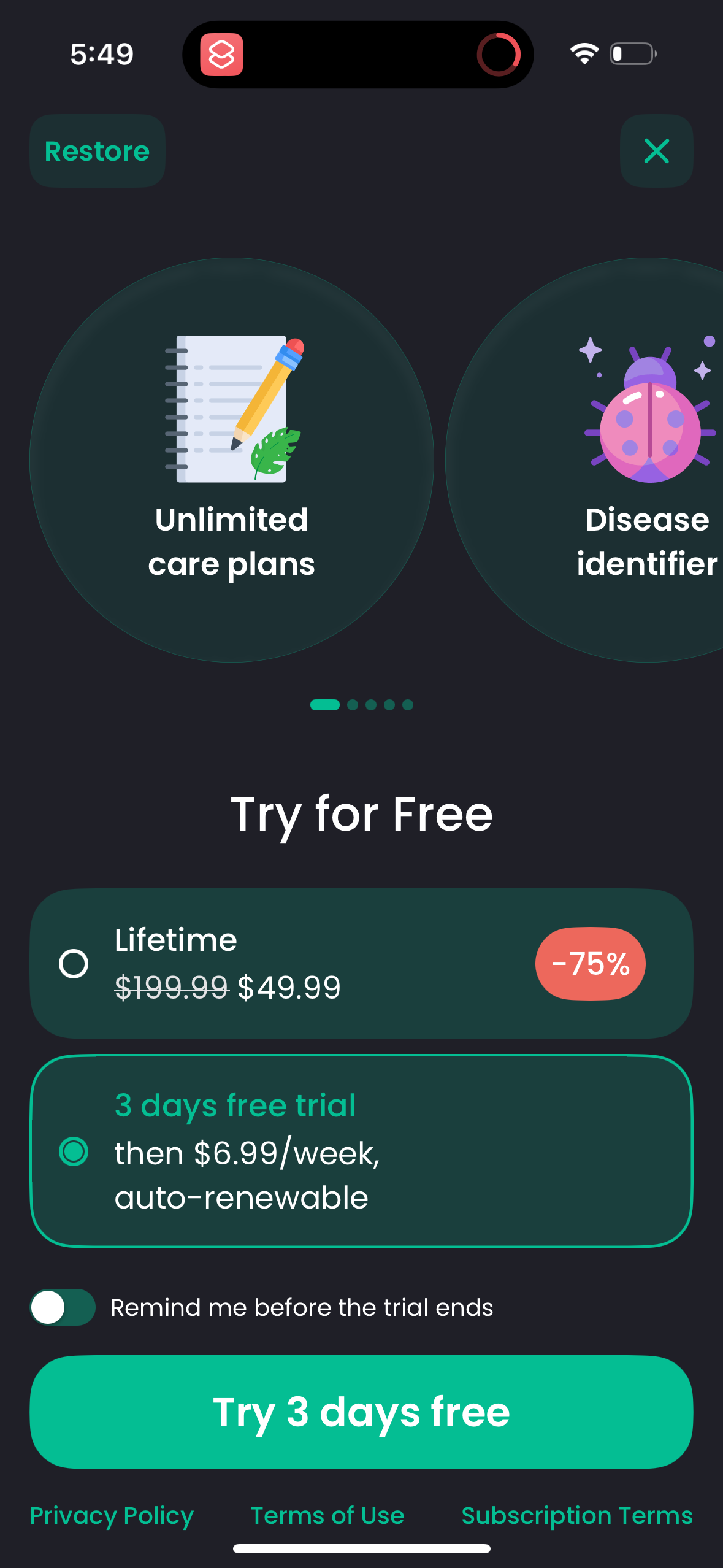Image resolution: width=723 pixels, height=1568 pixels.
Task: Tap the battery status indicator
Action: [632, 54]
